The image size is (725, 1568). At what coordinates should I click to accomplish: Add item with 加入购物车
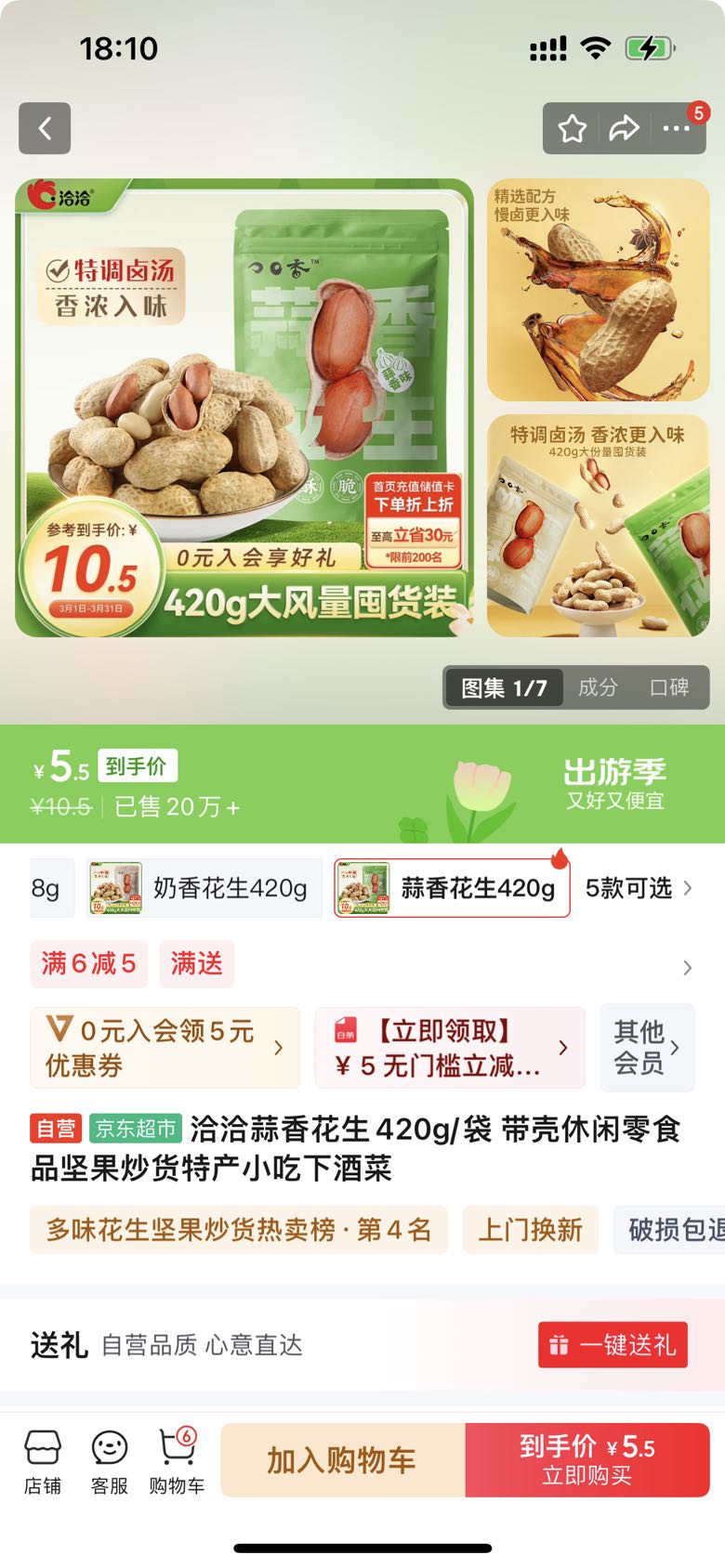click(x=342, y=1460)
